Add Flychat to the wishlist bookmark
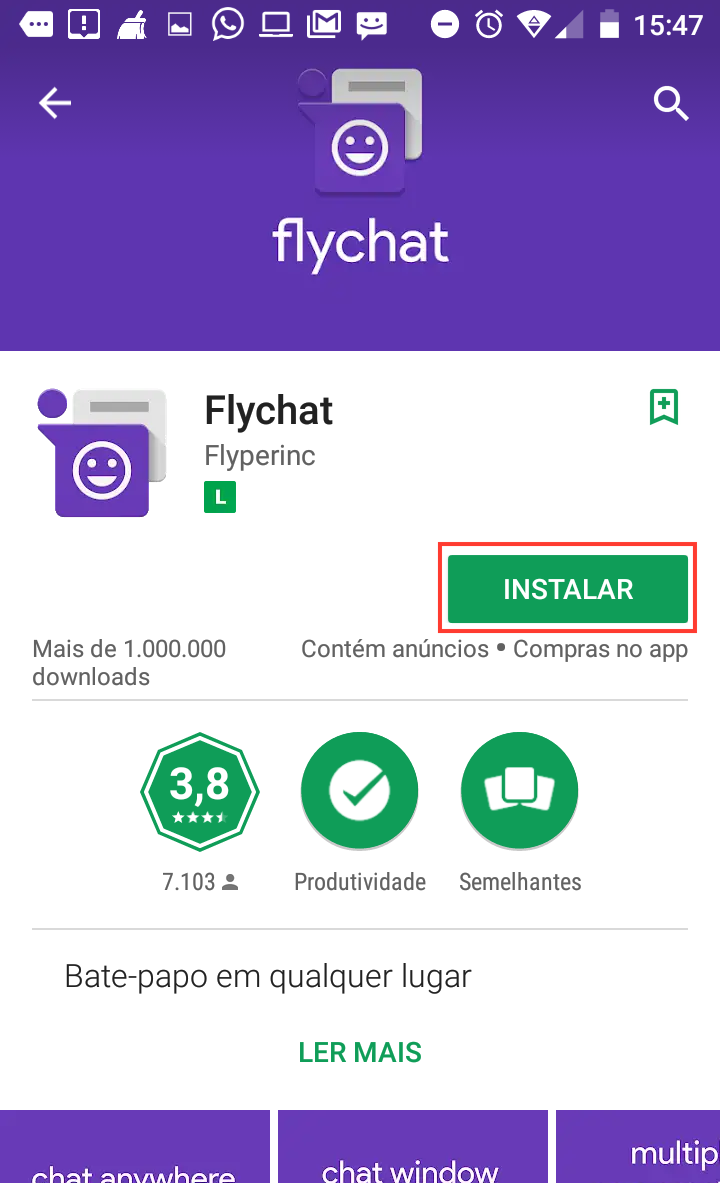This screenshot has width=720, height=1183. [x=664, y=407]
